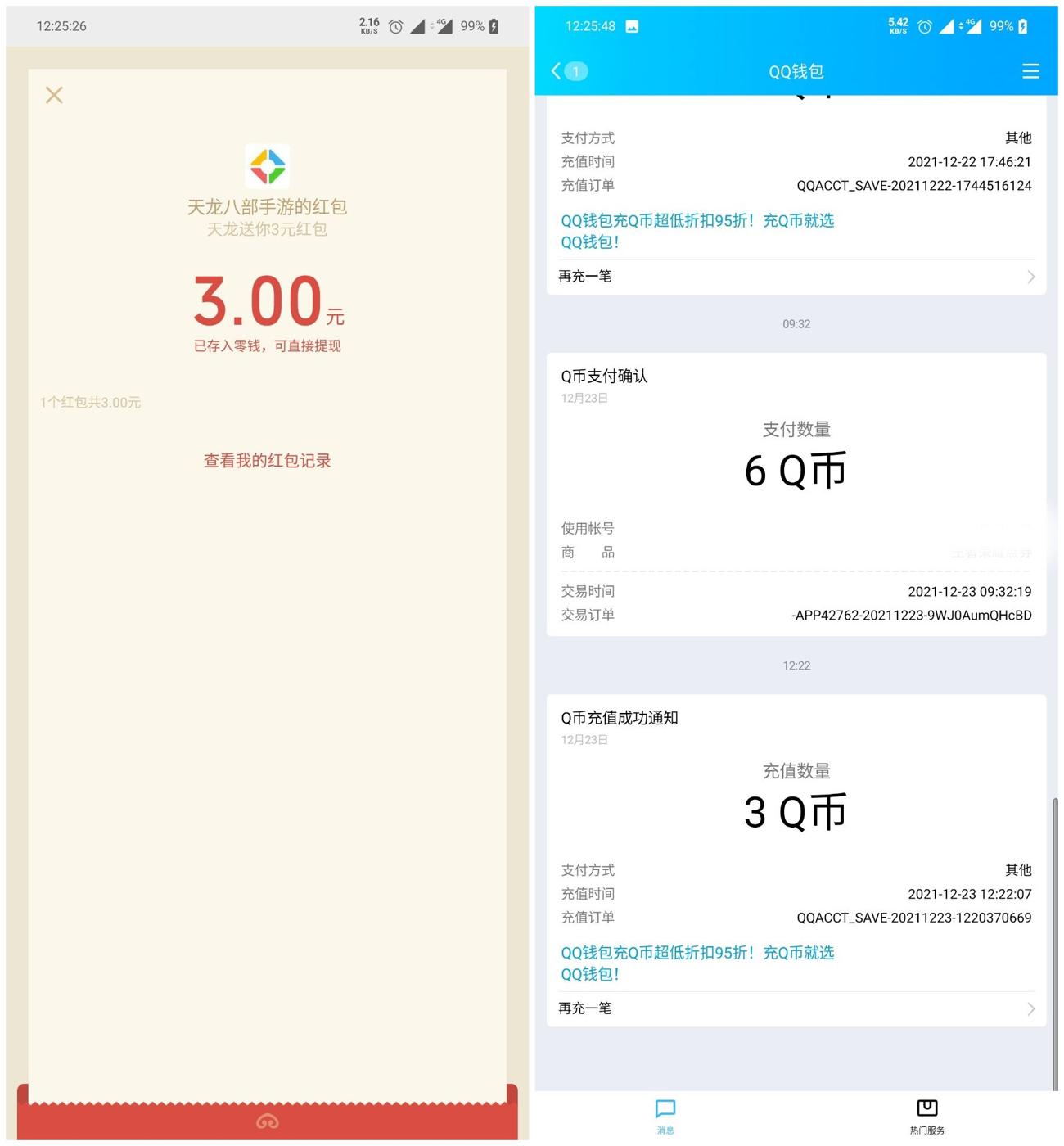Screen dimensions: 1064x1146
Task: Tap 再充一笔 under the 2021-12-22 recharge
Action: point(796,277)
